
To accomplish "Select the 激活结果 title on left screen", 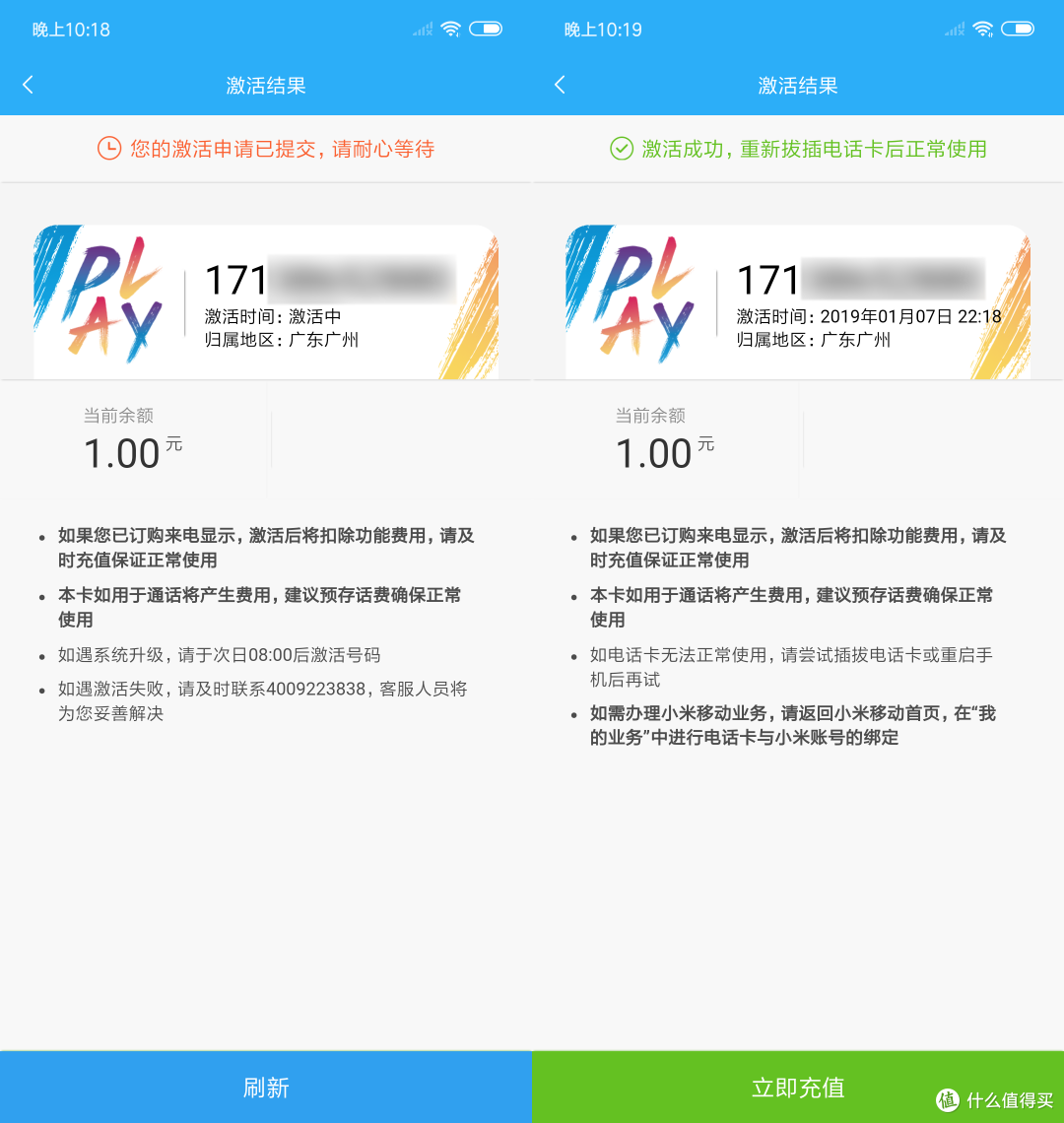I will tap(265, 85).
